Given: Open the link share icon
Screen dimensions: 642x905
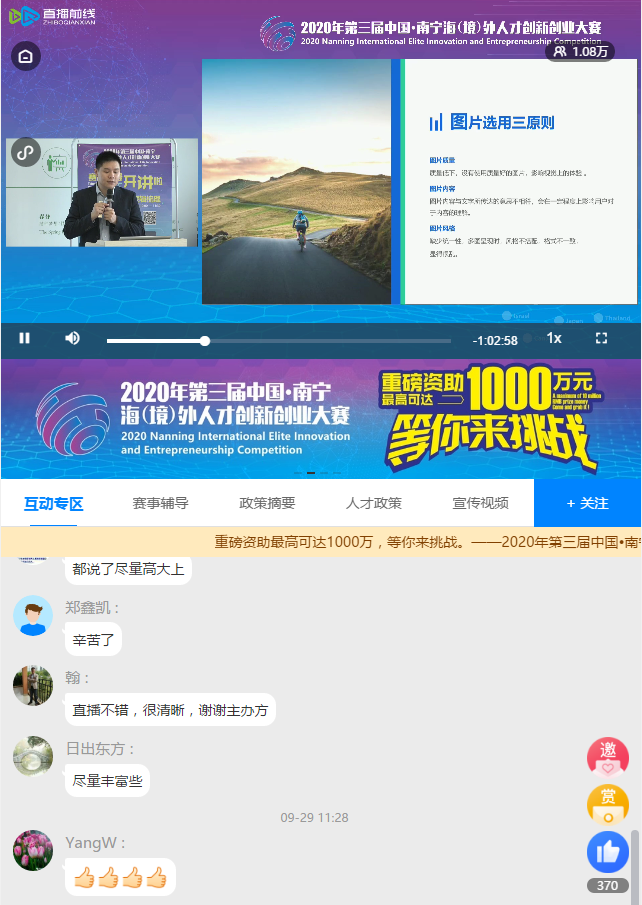Looking at the screenshot, I should pos(26,152).
